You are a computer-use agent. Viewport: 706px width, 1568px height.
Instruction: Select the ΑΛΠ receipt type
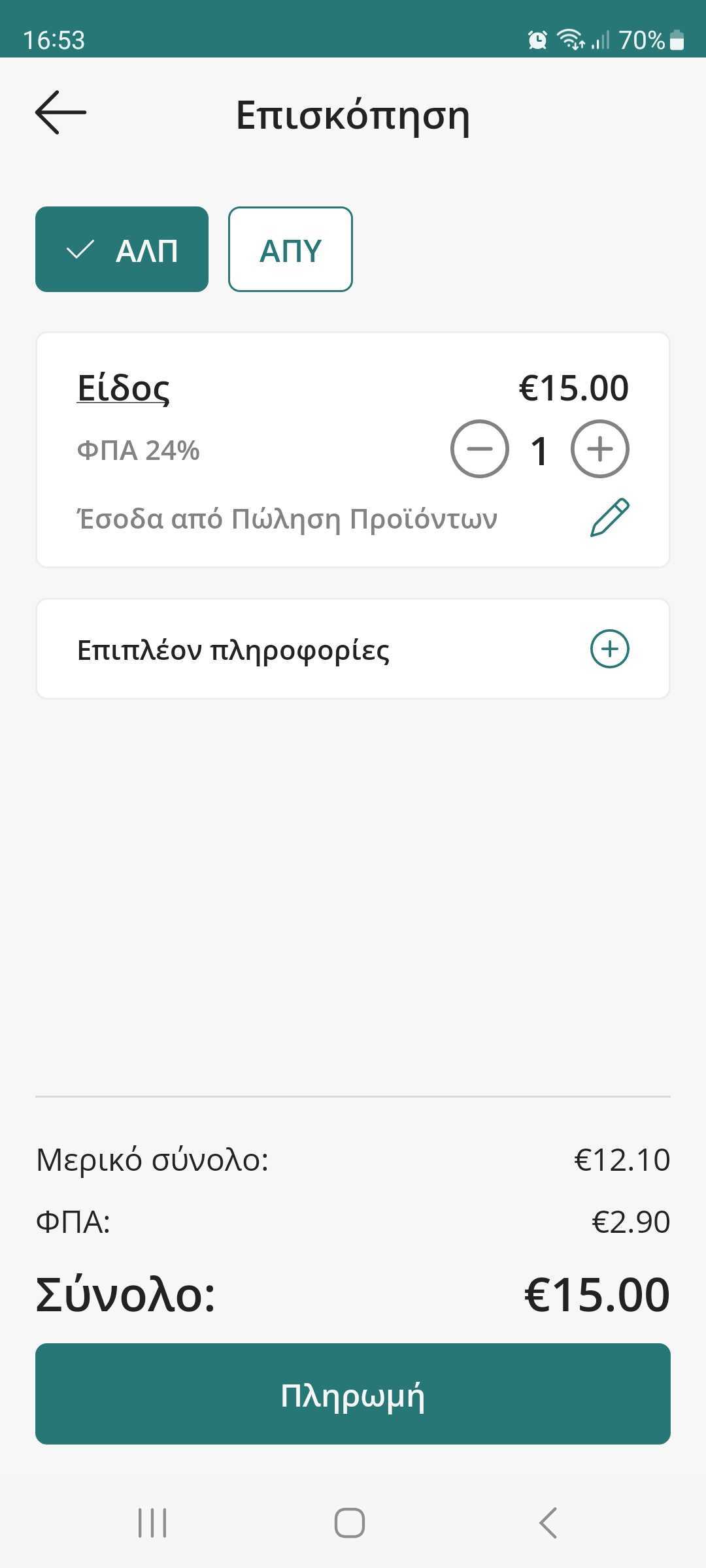pyautogui.click(x=122, y=250)
